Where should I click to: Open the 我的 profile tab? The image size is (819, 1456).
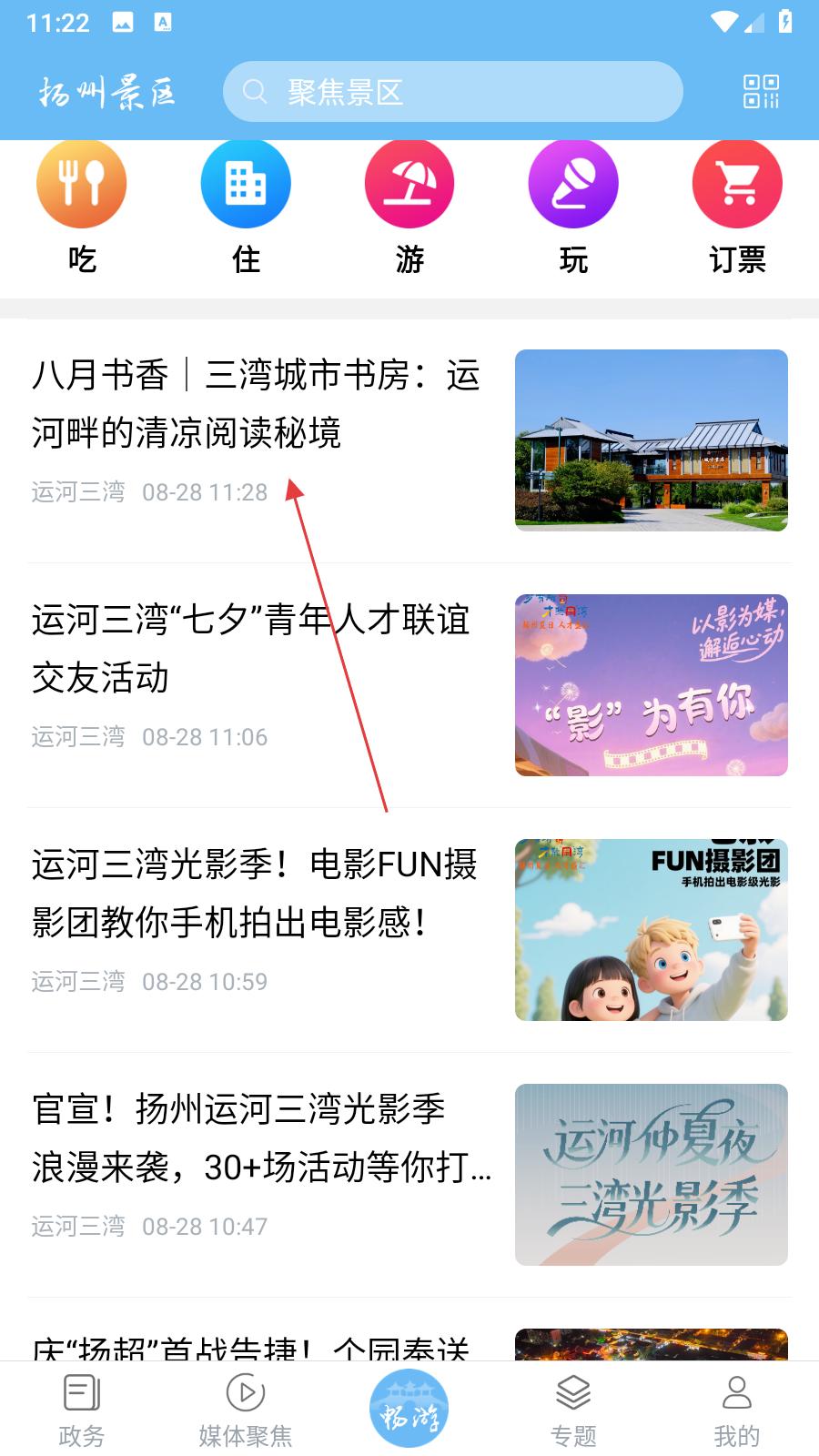coord(737,1410)
